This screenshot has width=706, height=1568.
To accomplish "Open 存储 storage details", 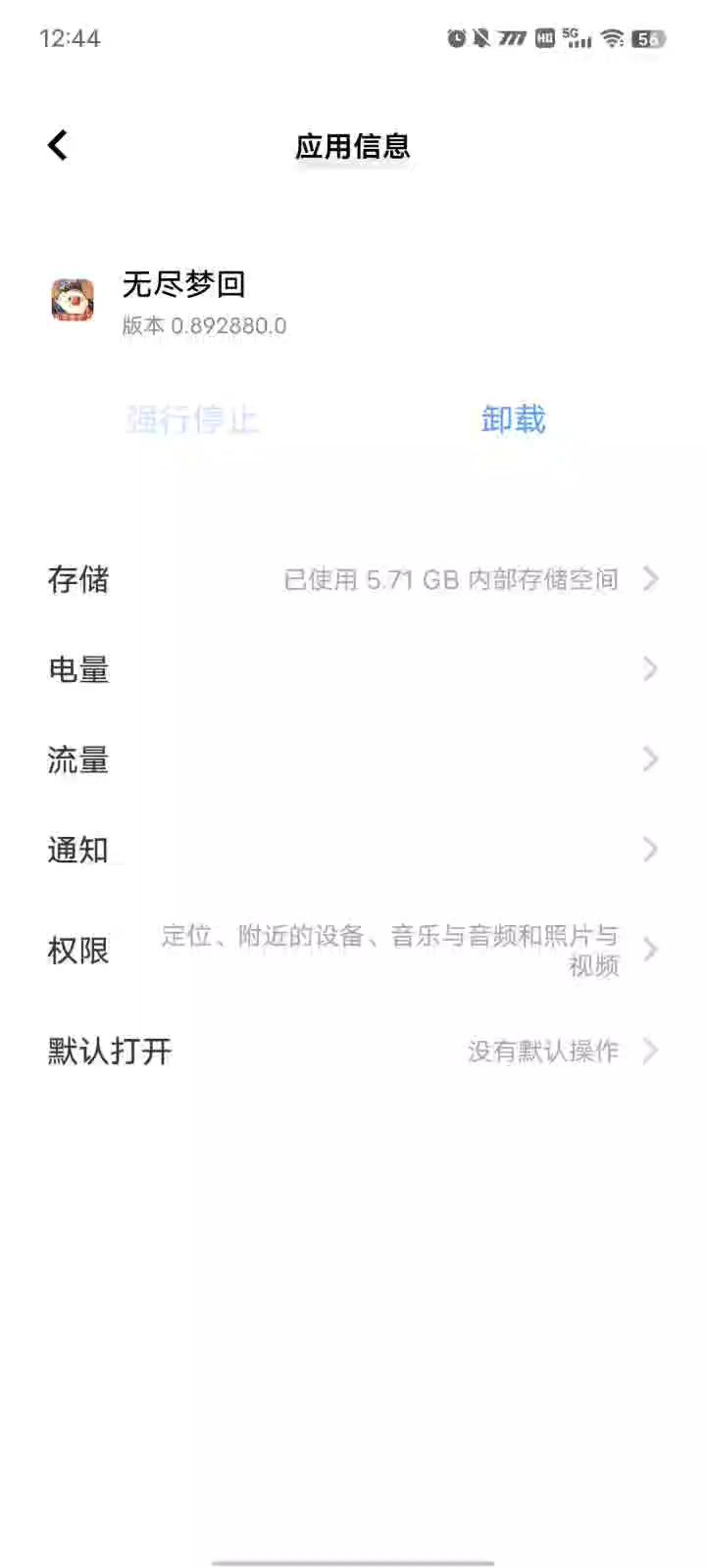I will point(353,579).
